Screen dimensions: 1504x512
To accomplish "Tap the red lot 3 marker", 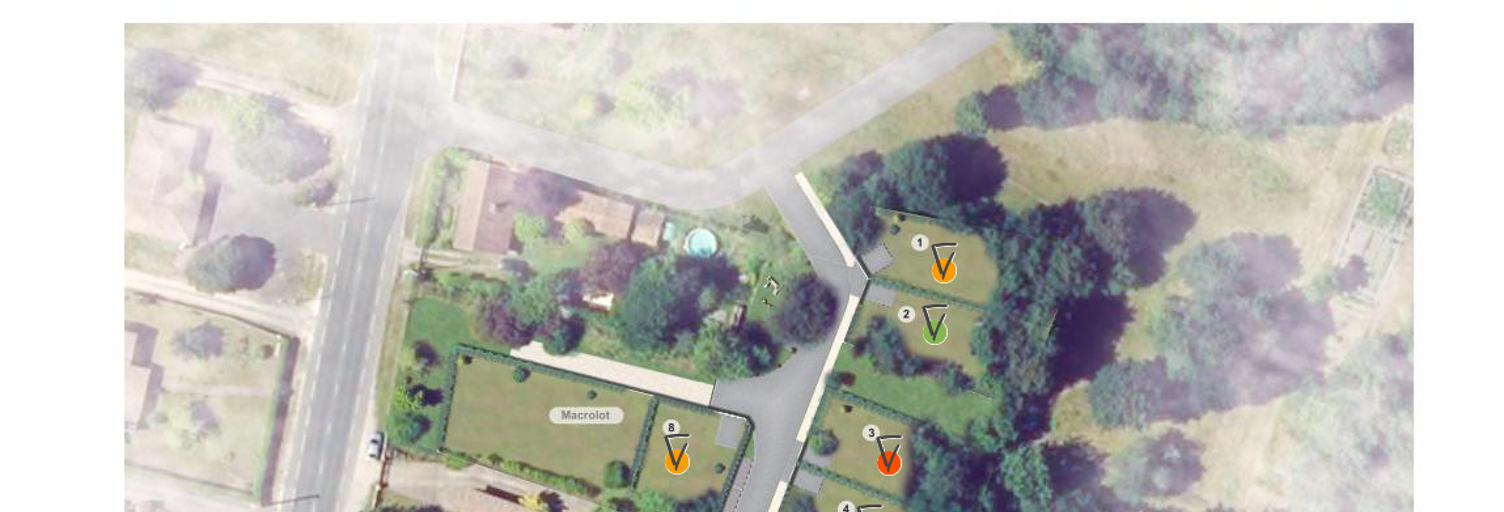I will click(x=888, y=462).
